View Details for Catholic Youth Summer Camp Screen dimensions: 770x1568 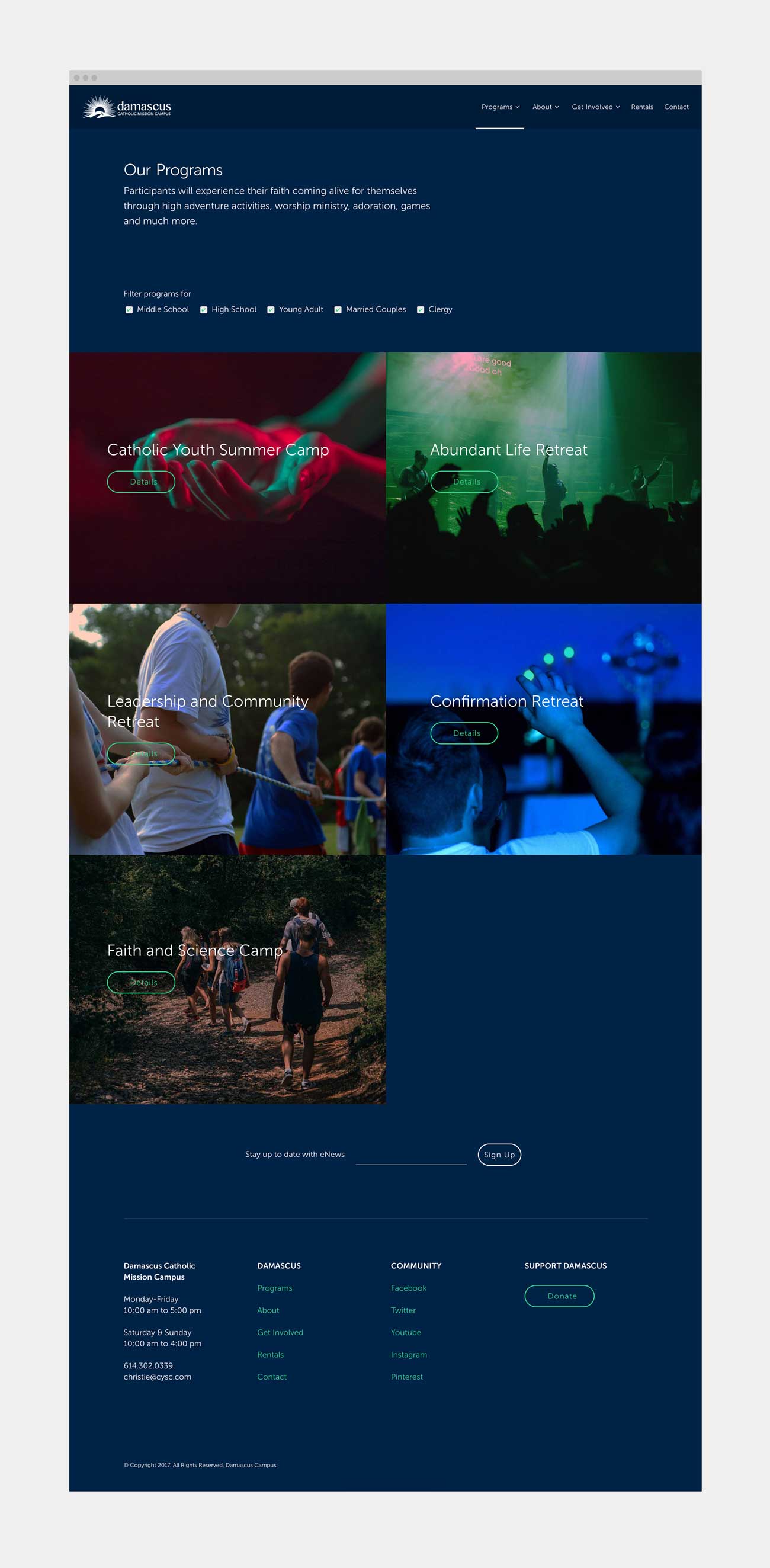[x=141, y=482]
